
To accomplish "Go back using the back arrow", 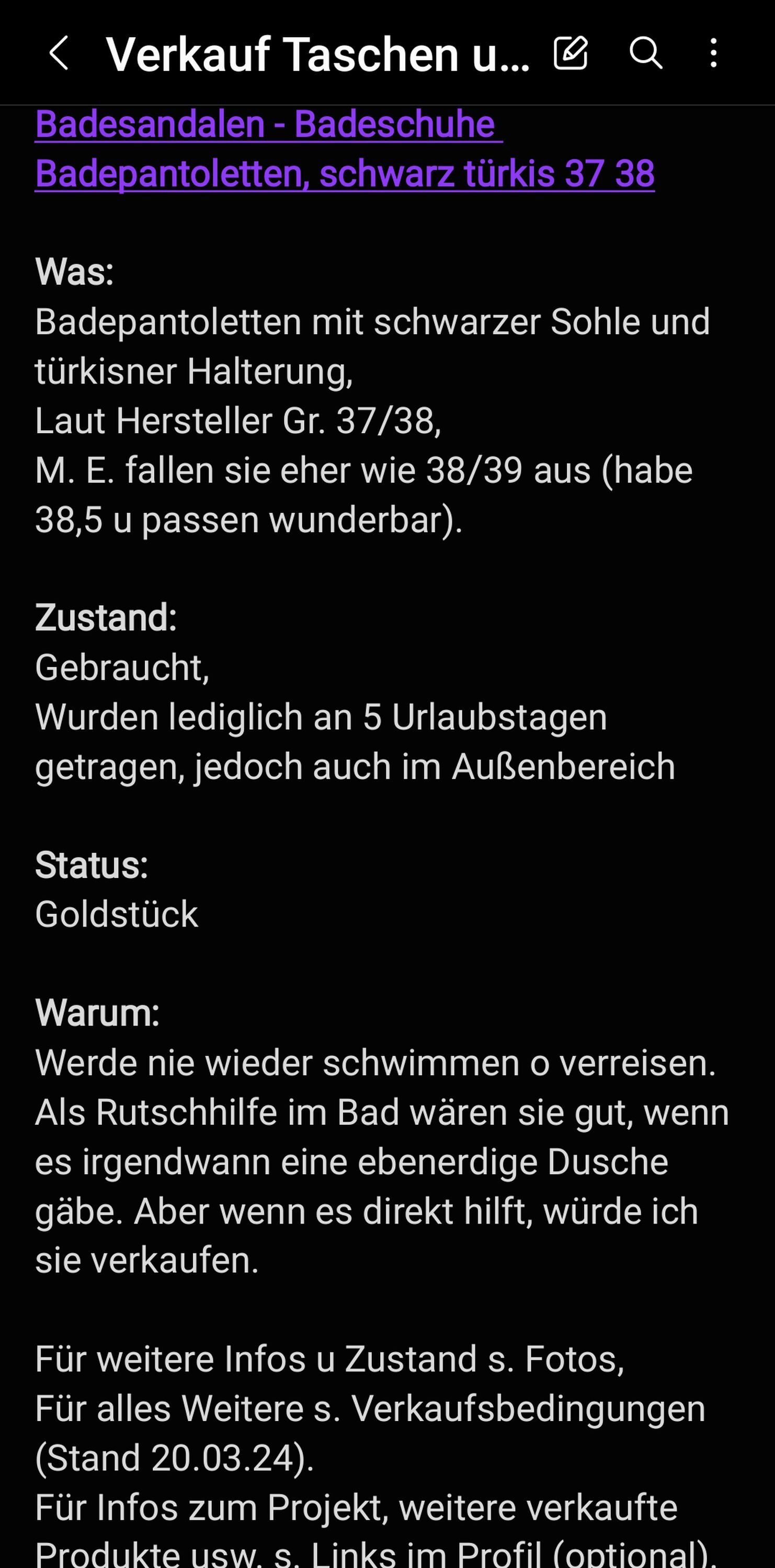I will (59, 53).
